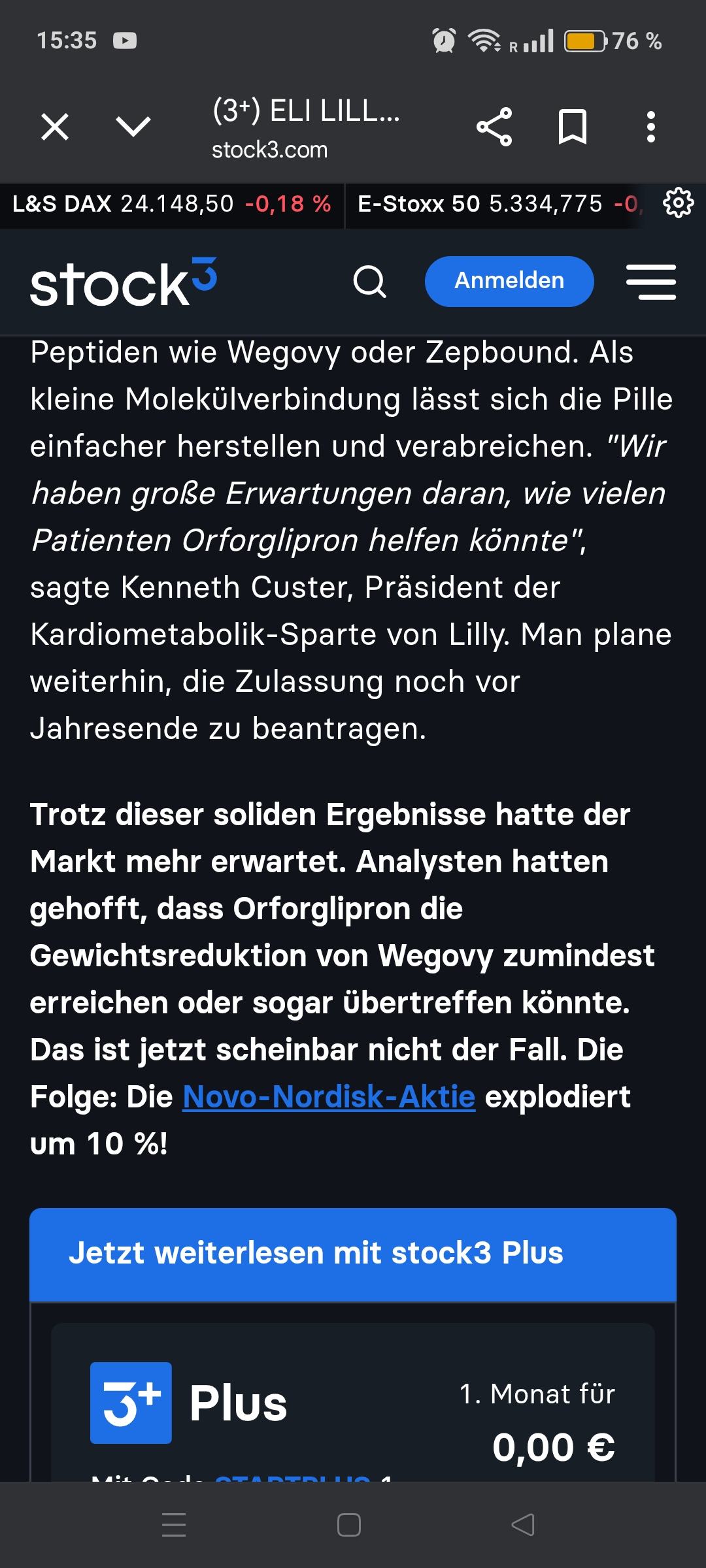706x1568 pixels.
Task: Open the hamburger navigation menu
Action: [651, 282]
